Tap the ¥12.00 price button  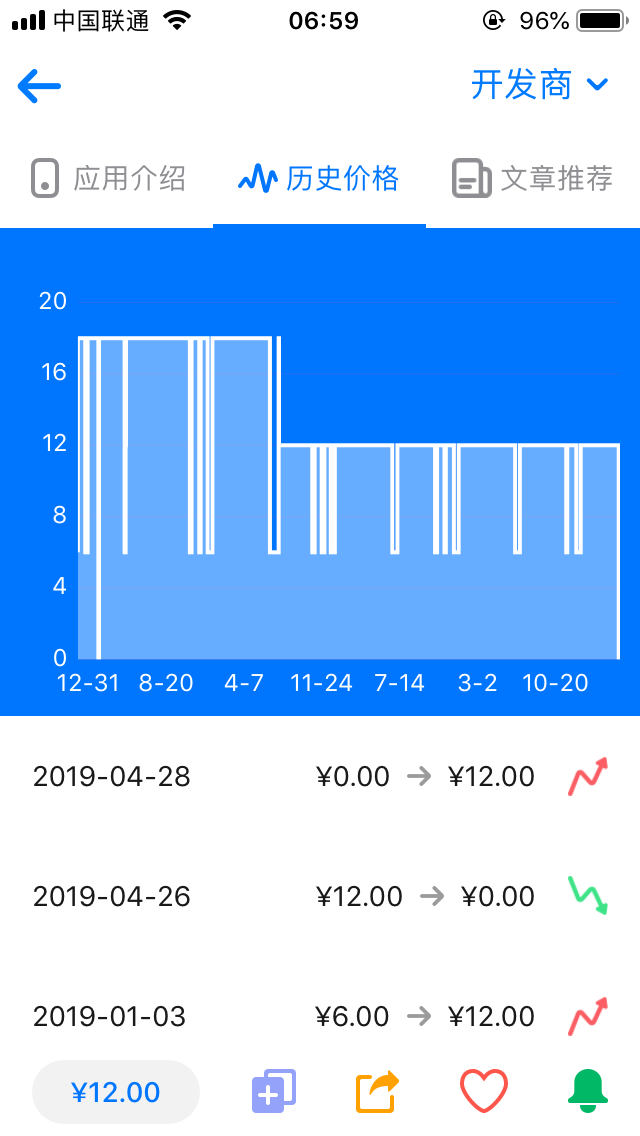click(116, 1092)
